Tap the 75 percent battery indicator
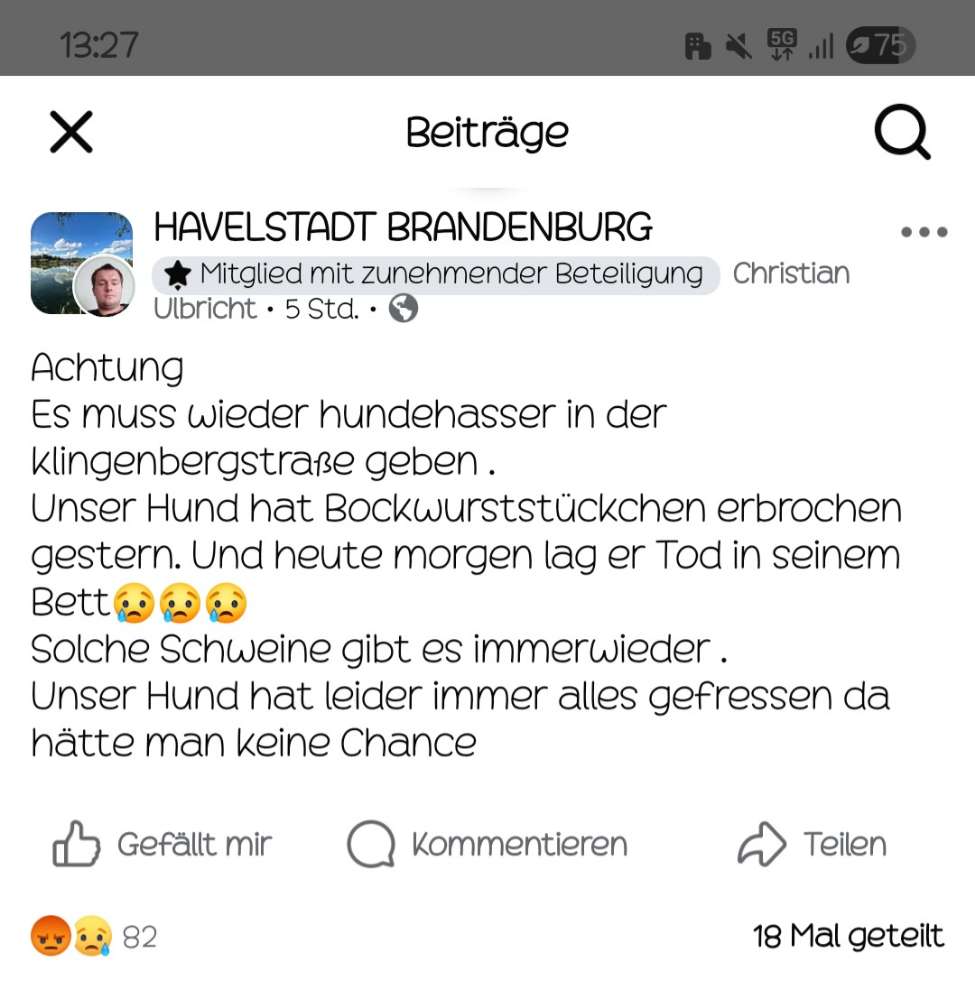 tap(882, 44)
